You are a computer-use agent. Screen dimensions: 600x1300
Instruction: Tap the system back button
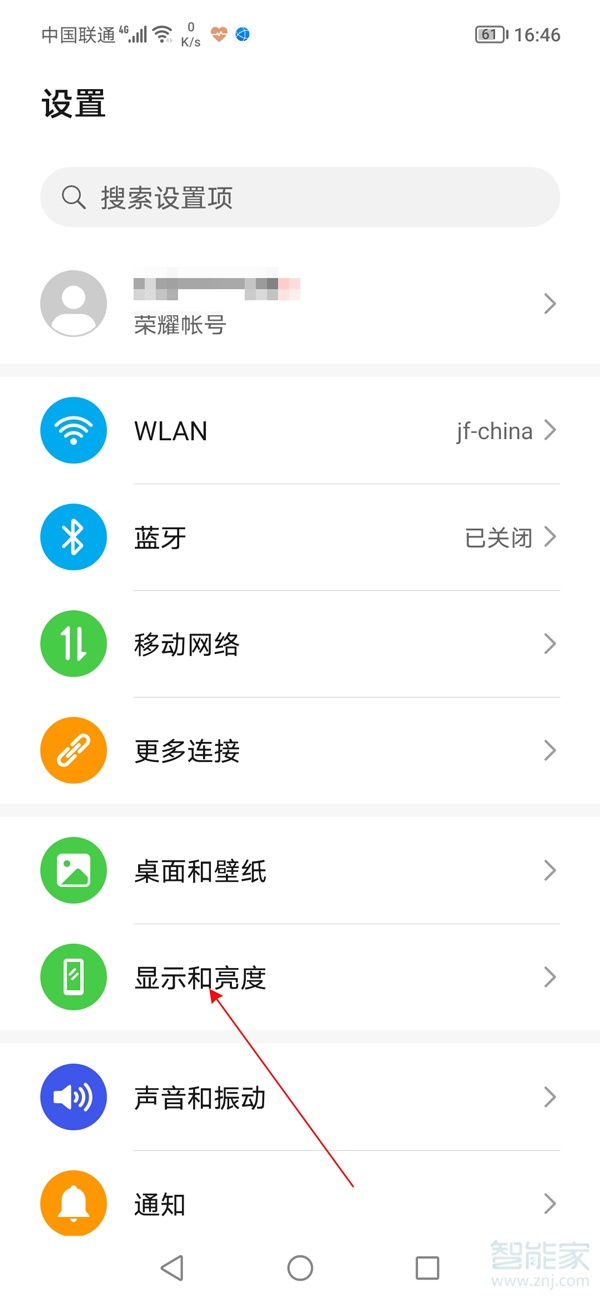coord(172,1268)
